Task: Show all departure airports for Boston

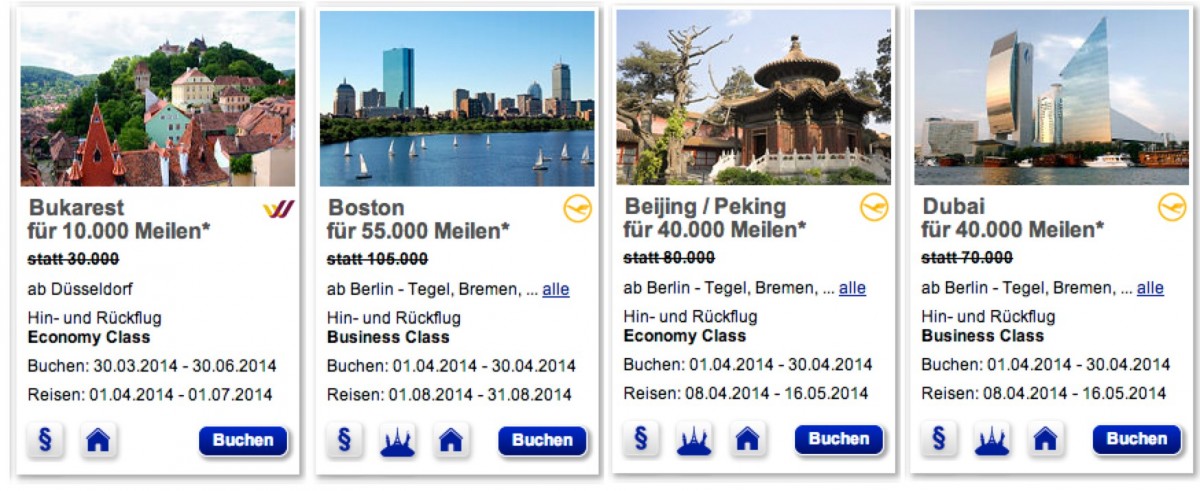Action: coord(556,289)
